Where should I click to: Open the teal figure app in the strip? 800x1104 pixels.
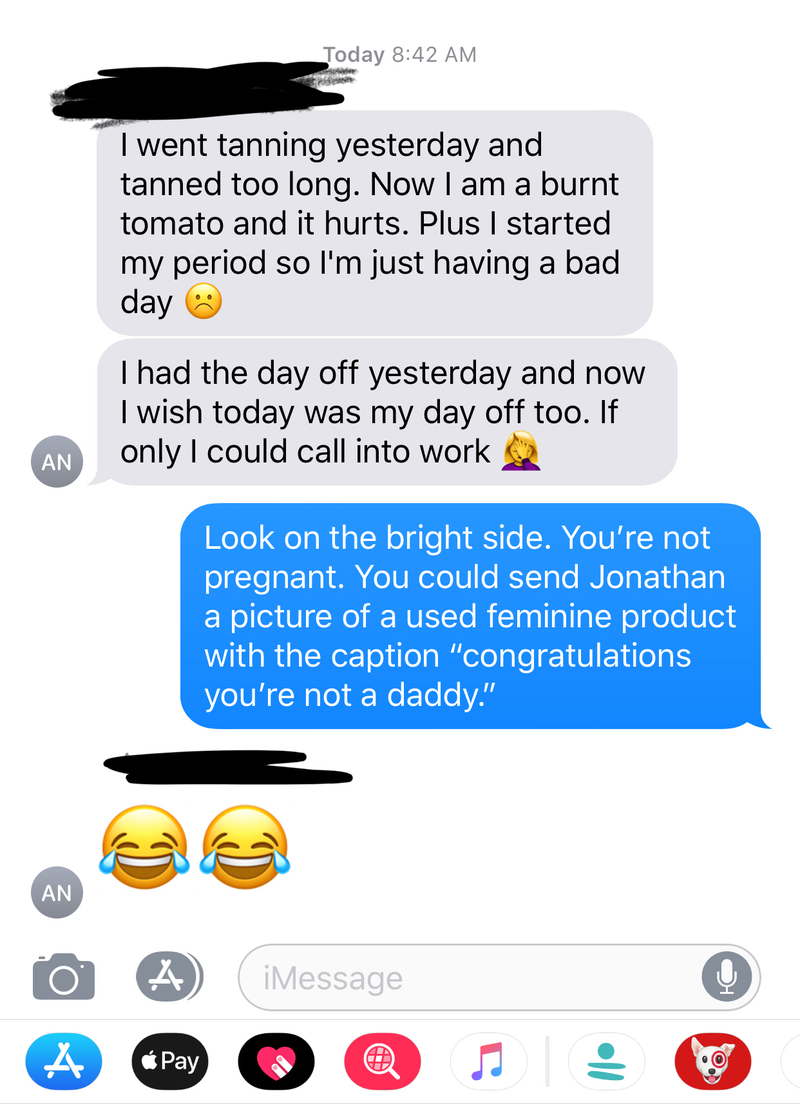point(606,1062)
